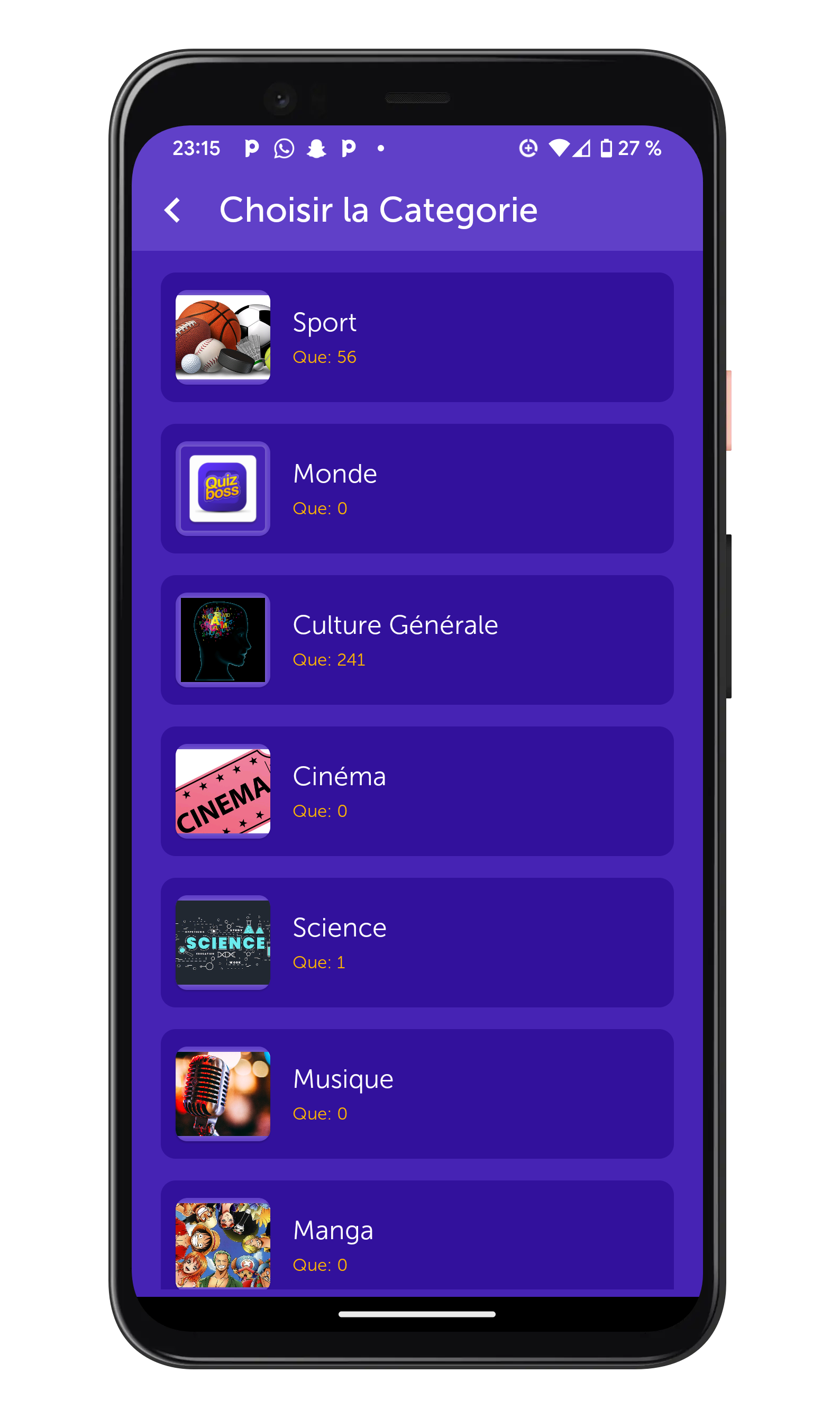Open the Sport category
This screenshot has height=1418, width=840.
point(417,338)
